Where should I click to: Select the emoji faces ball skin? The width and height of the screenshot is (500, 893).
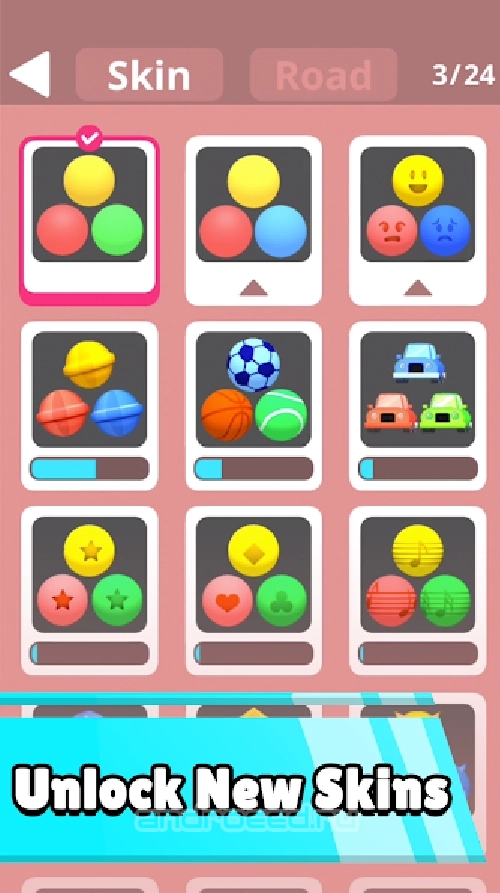point(417,220)
